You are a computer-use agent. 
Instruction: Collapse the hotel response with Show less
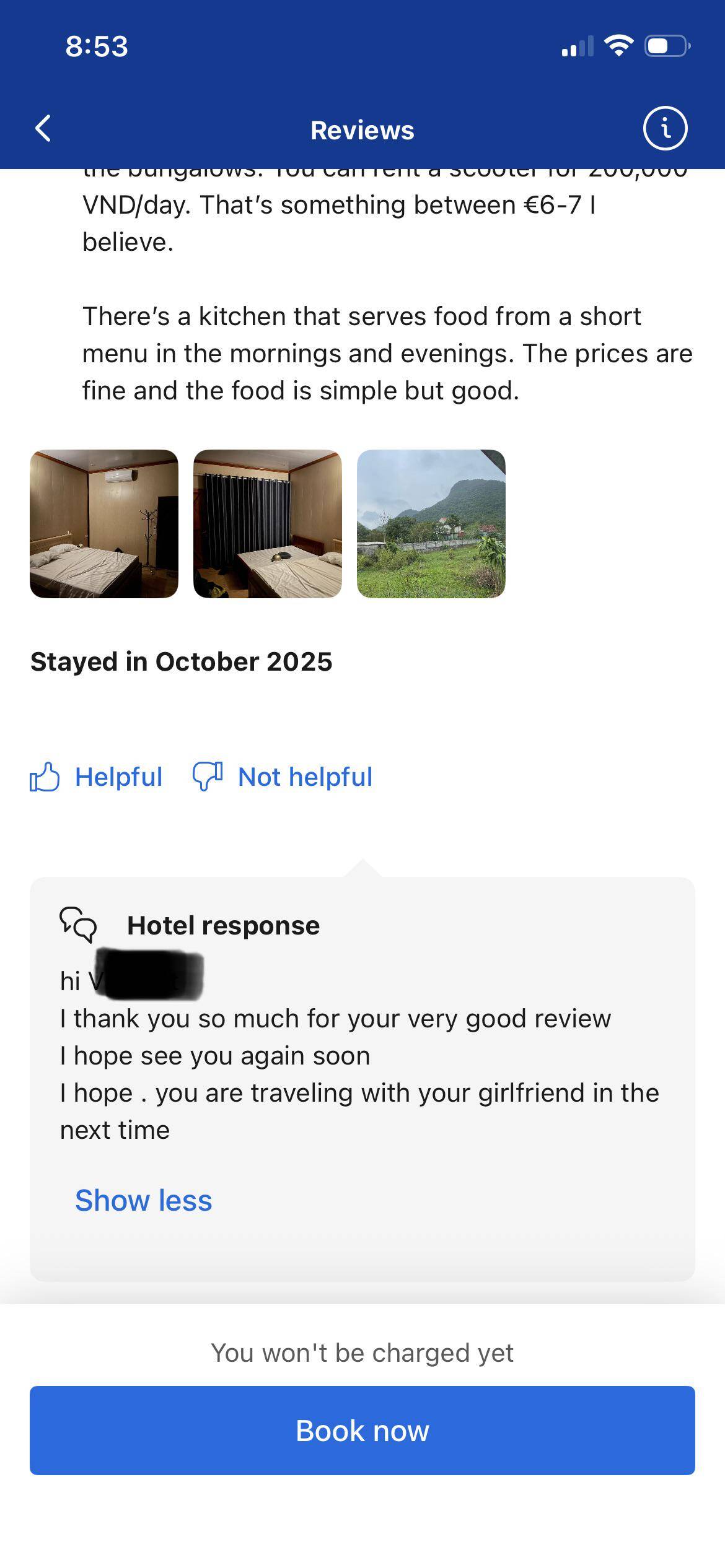[143, 1200]
